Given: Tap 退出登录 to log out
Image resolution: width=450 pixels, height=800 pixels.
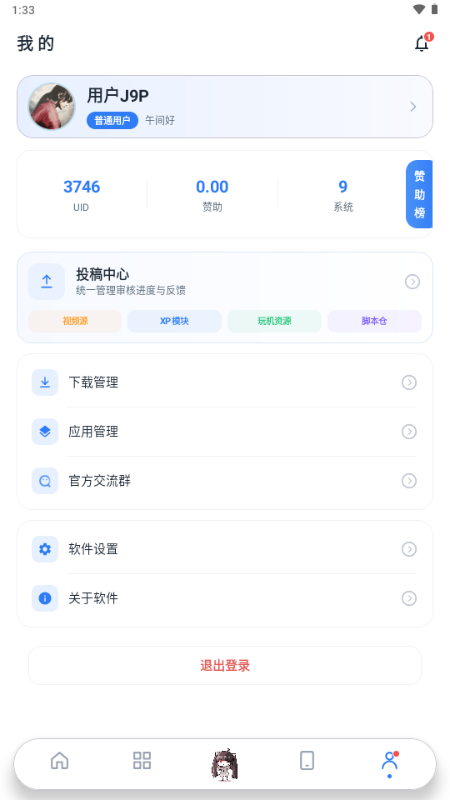Looking at the screenshot, I should click(x=225, y=665).
